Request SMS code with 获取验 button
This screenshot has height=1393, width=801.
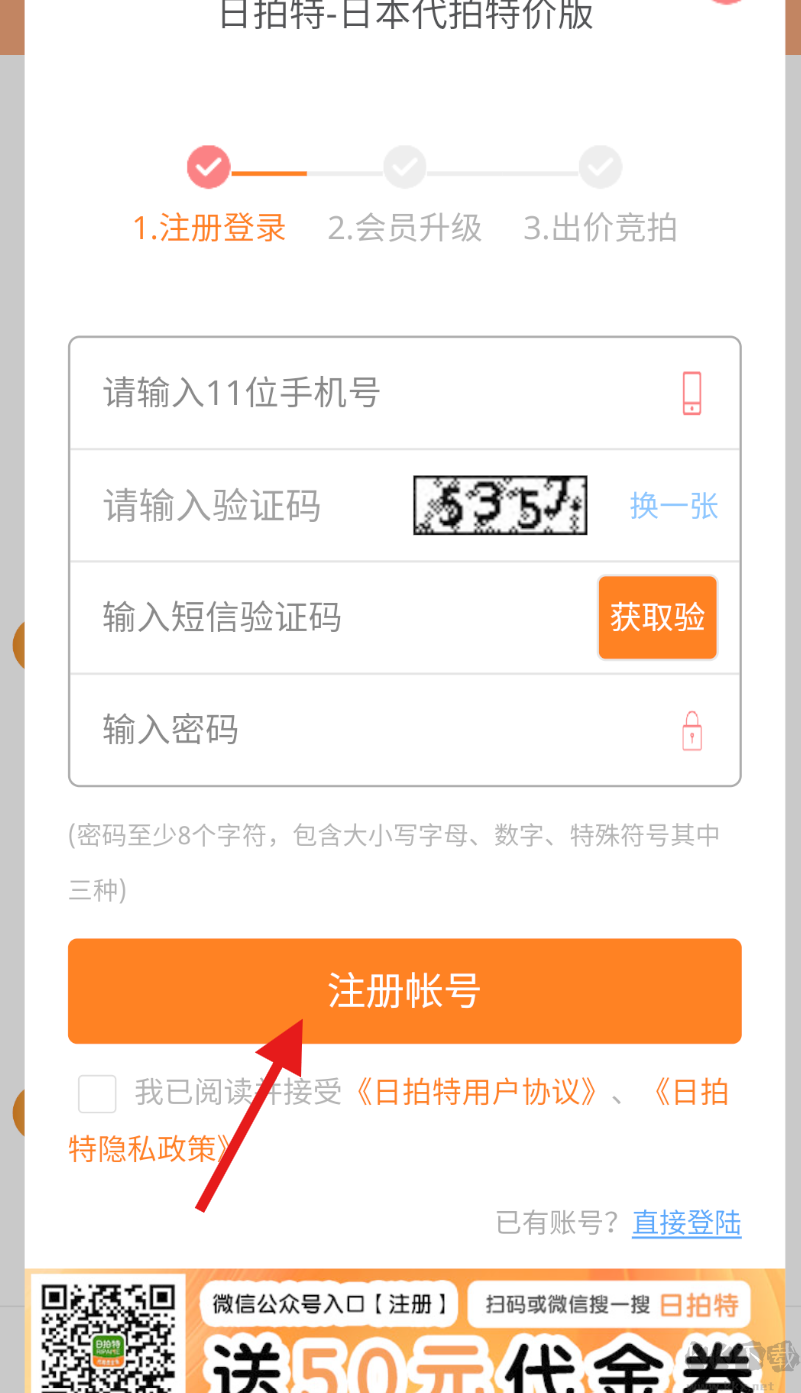657,617
